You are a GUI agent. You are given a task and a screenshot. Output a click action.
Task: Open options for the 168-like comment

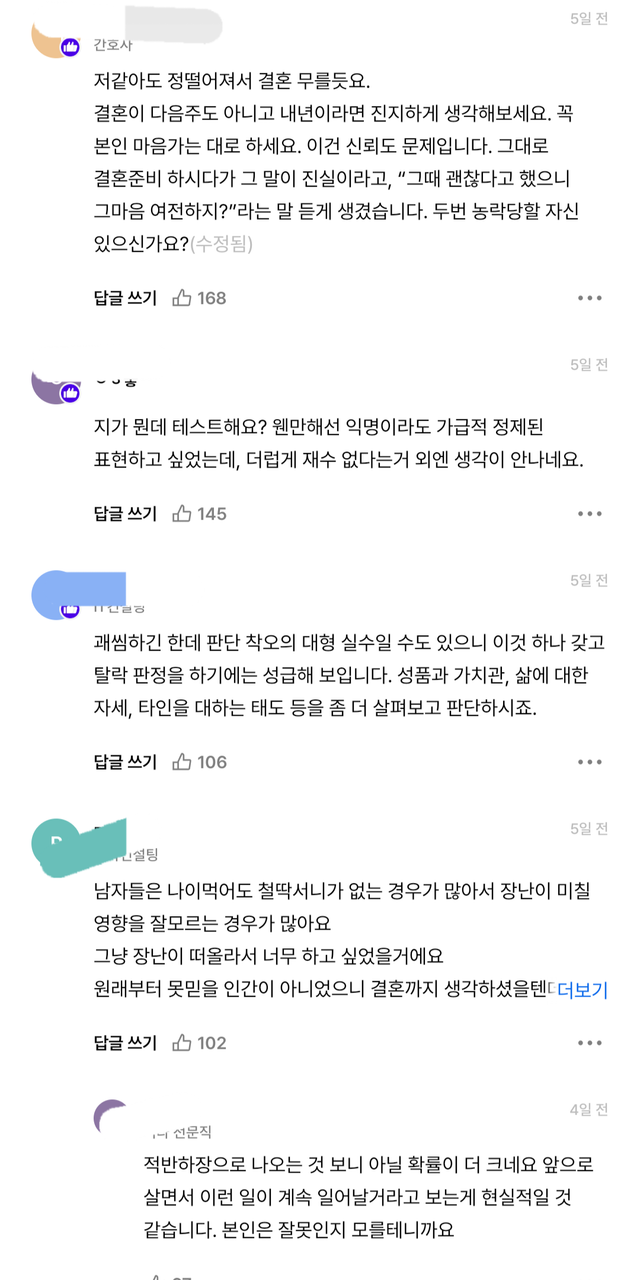tap(590, 298)
